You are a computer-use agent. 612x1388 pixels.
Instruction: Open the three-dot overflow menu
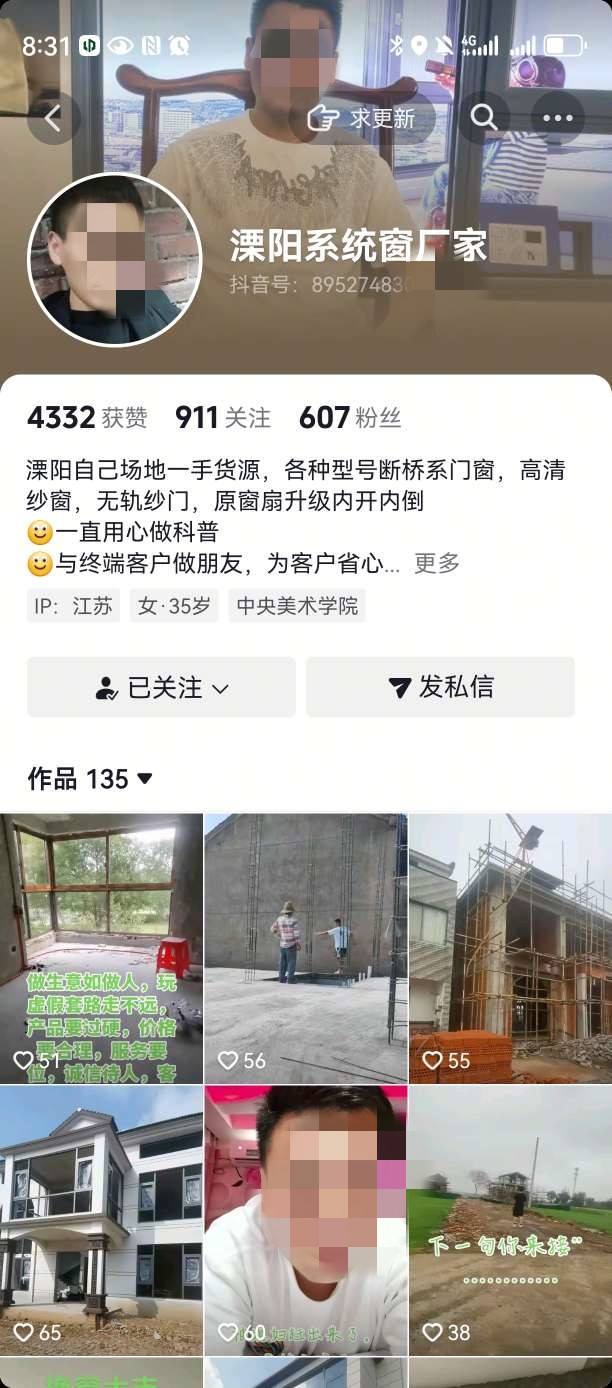[x=557, y=118]
